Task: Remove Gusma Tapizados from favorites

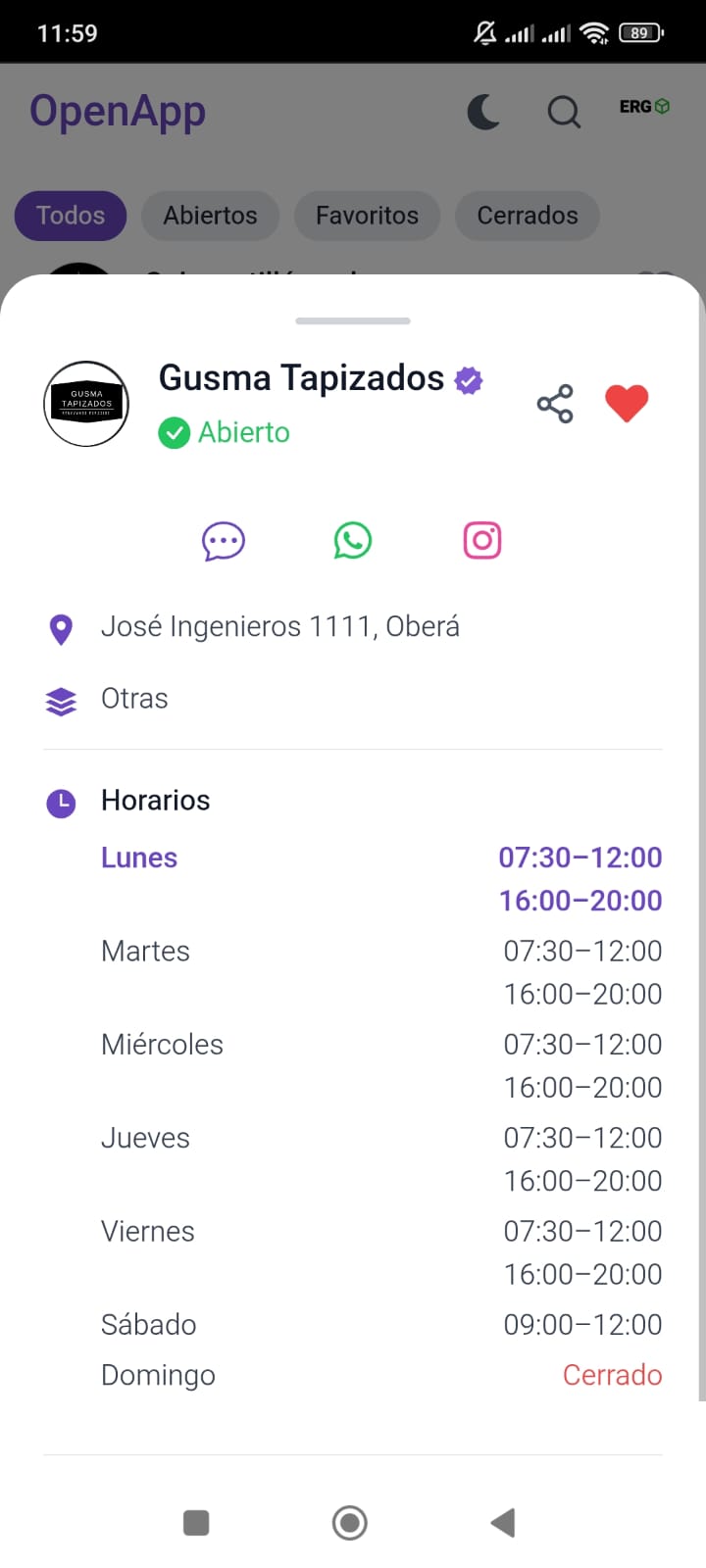Action: click(627, 403)
